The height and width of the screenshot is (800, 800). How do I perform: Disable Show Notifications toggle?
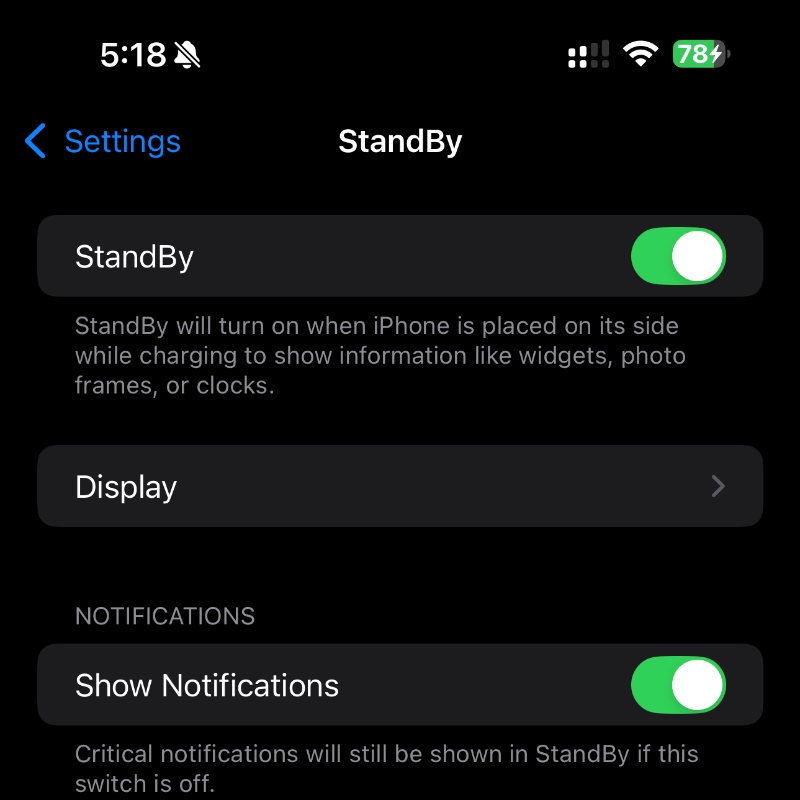pyautogui.click(x=677, y=685)
